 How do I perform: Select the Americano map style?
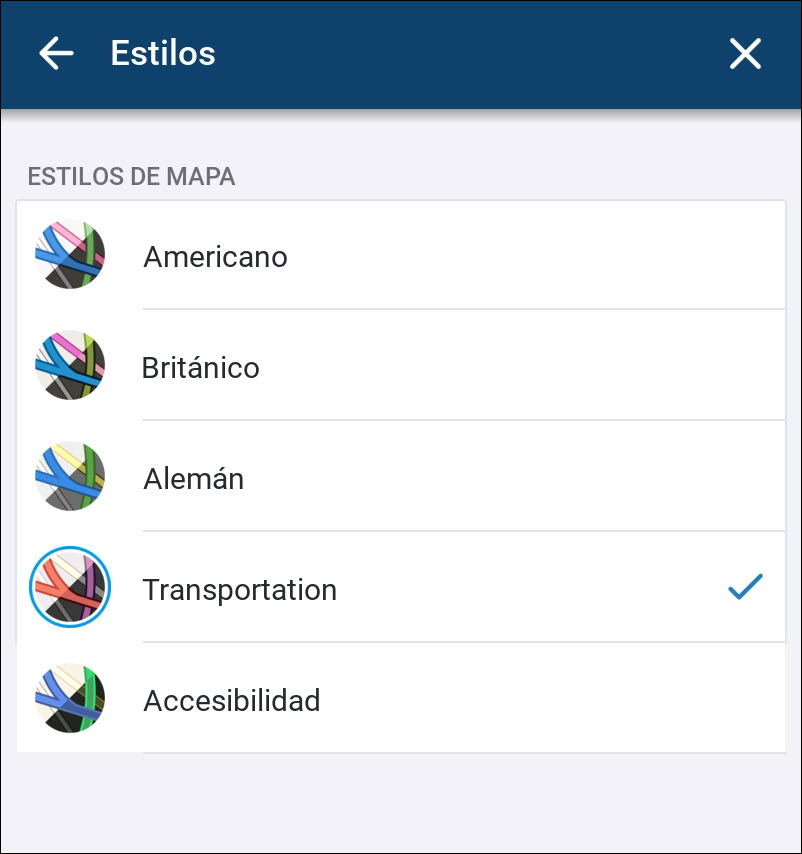click(x=215, y=257)
